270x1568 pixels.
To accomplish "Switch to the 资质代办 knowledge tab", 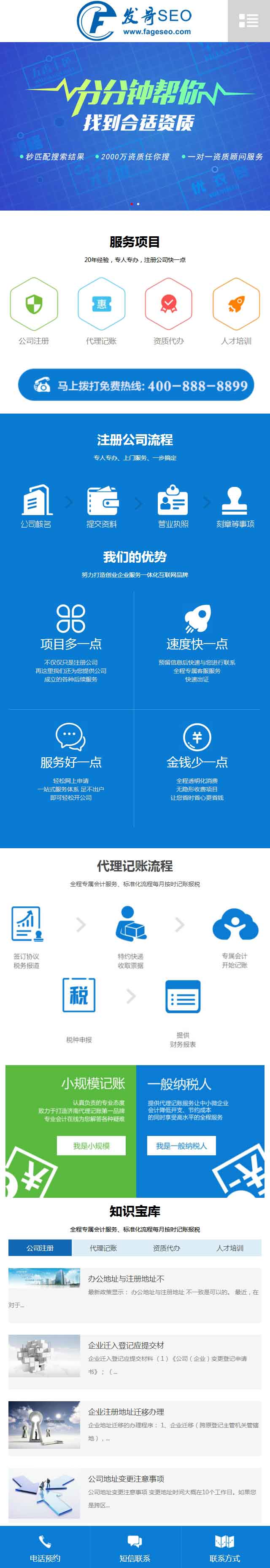I will (166, 1248).
